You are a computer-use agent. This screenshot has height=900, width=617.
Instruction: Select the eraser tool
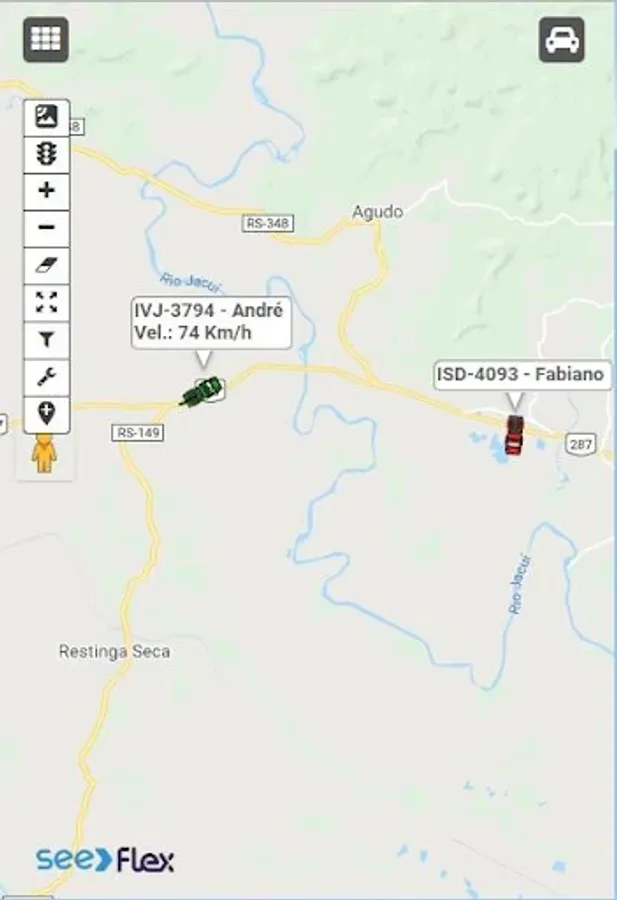46,265
